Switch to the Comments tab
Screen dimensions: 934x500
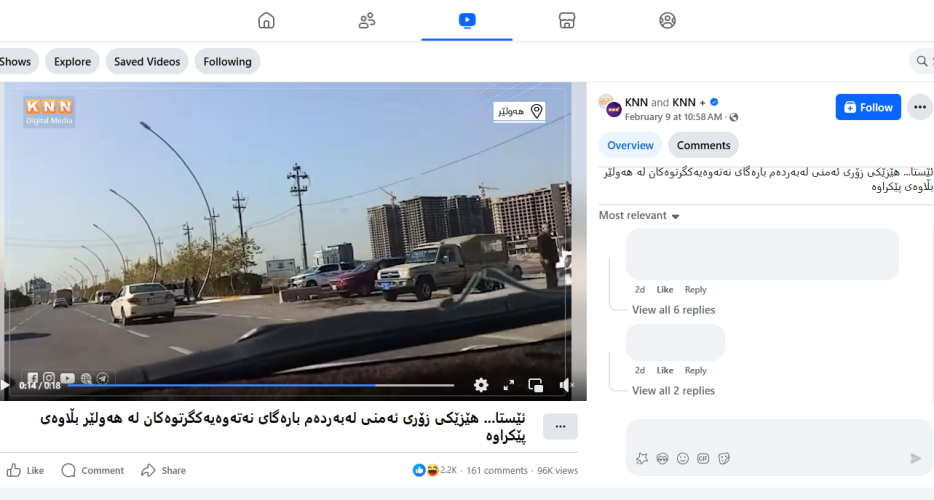coord(703,145)
